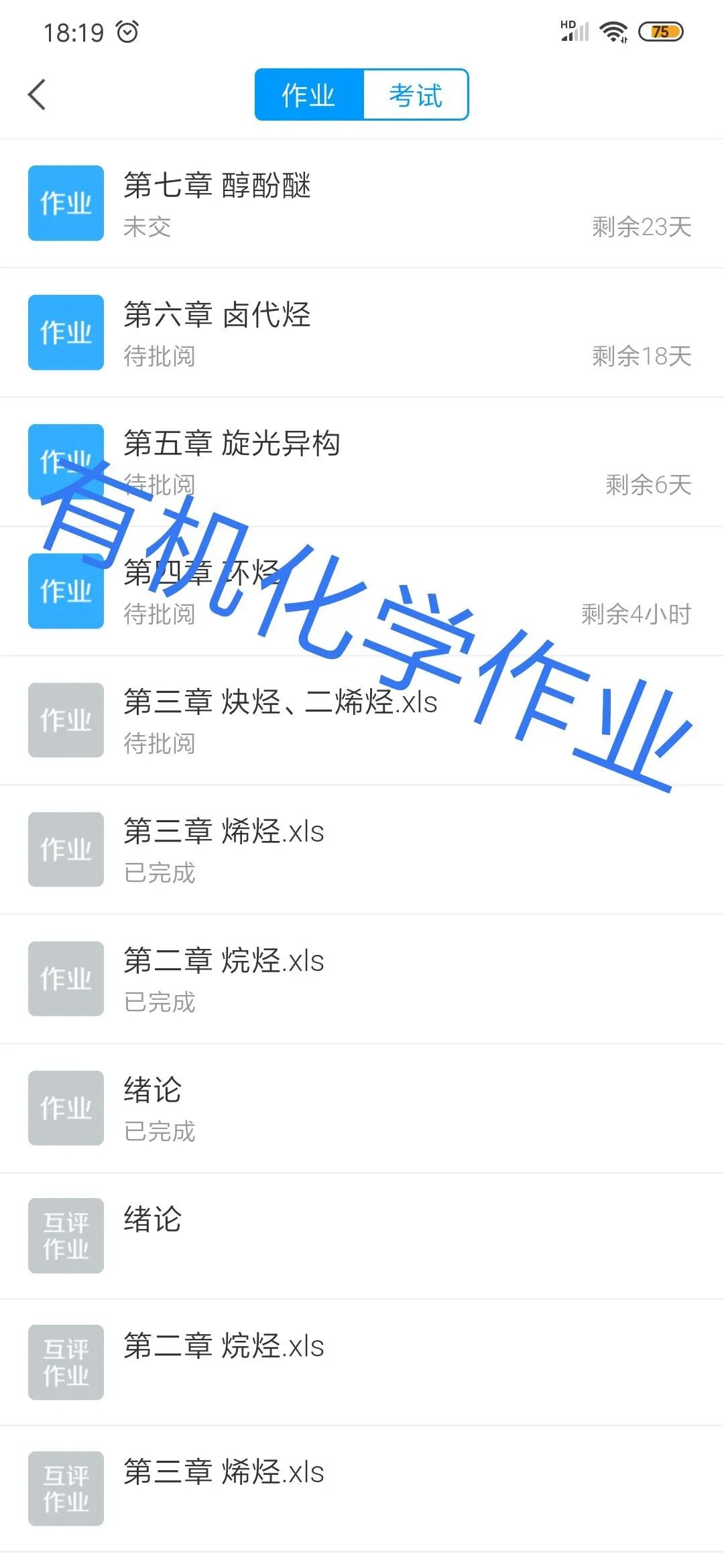Screen dimensions: 724x1568
Task: Open 第七章 醇酚醚 assignment
Action: [x=362, y=203]
